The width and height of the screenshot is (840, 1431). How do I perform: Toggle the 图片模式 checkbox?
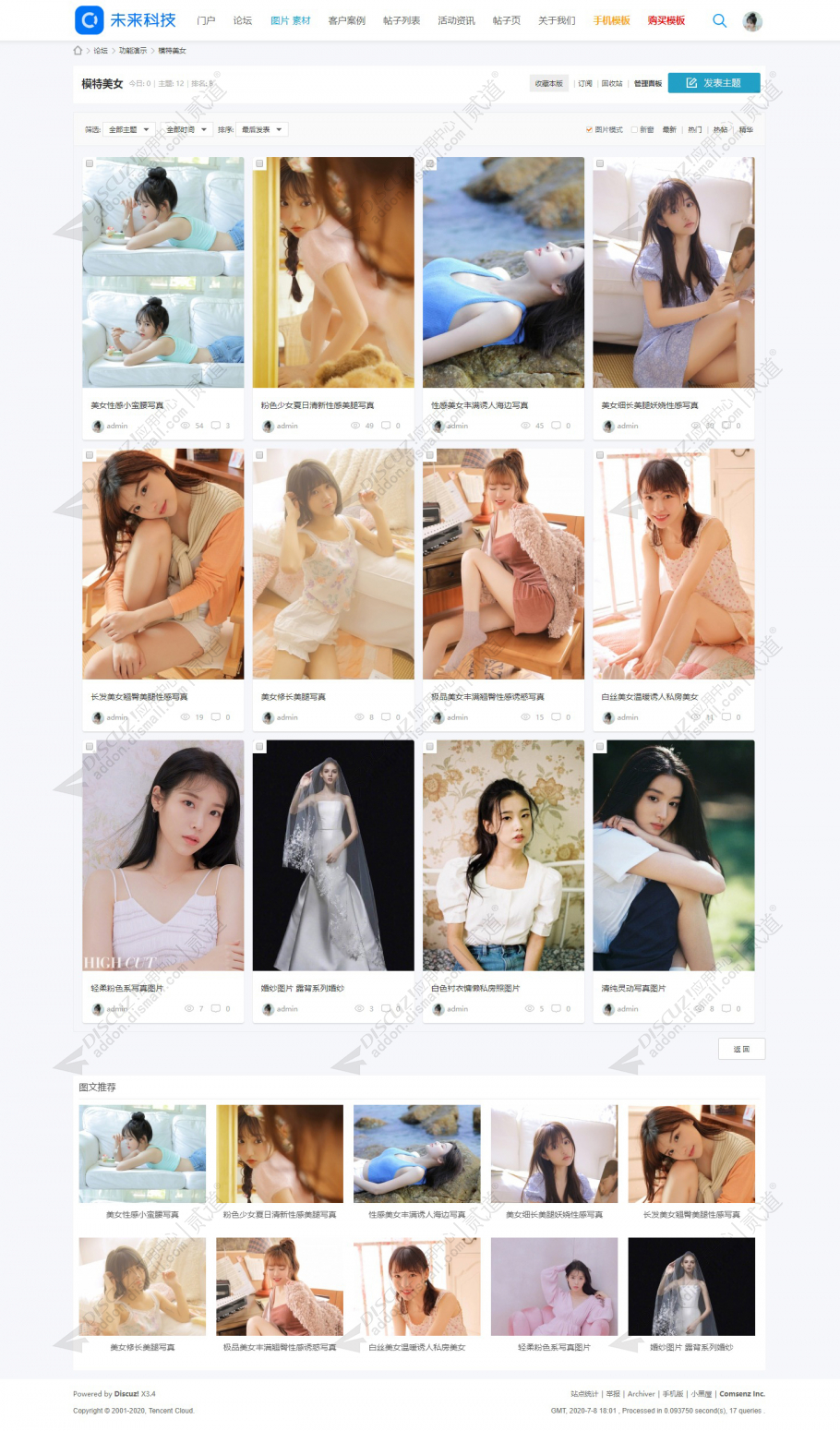(x=589, y=129)
